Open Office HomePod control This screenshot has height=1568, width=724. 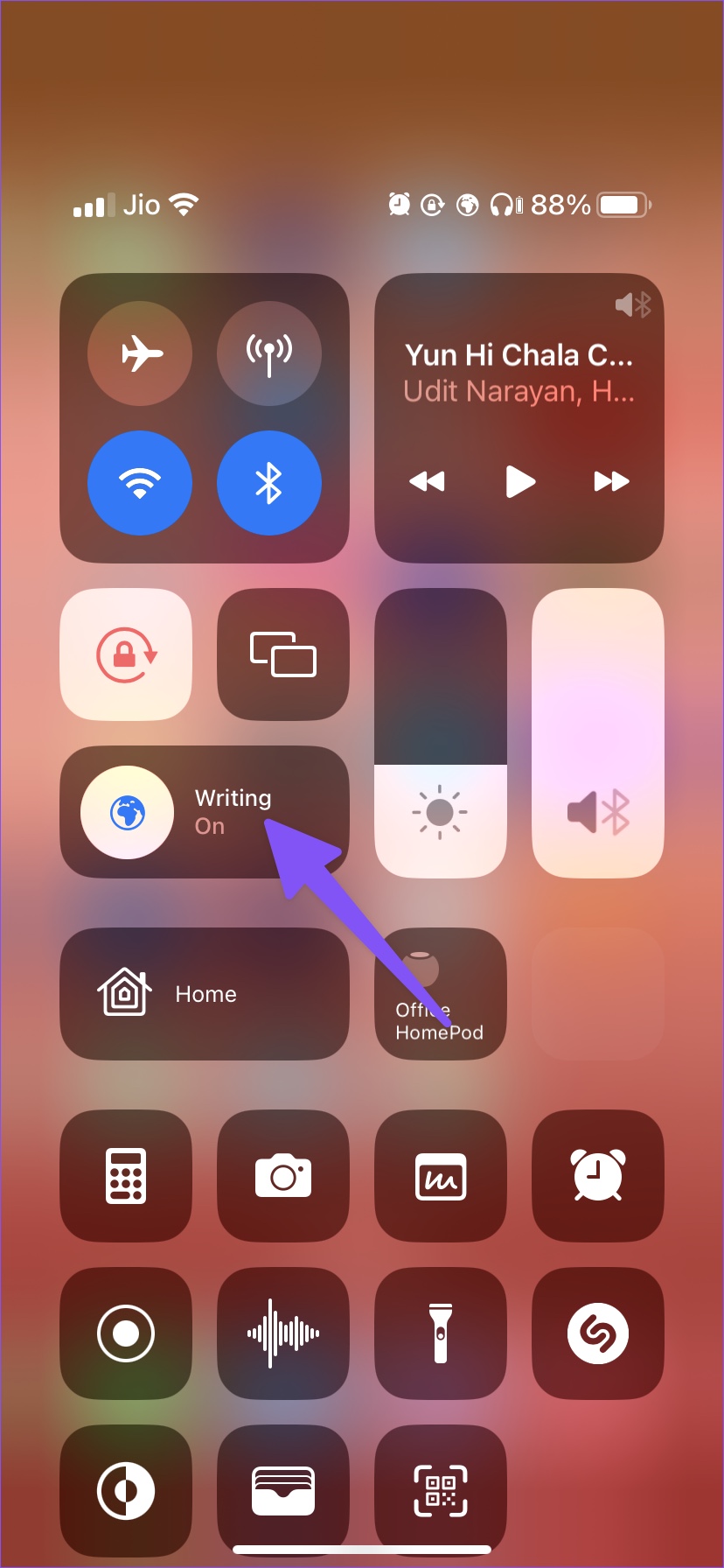(x=440, y=994)
